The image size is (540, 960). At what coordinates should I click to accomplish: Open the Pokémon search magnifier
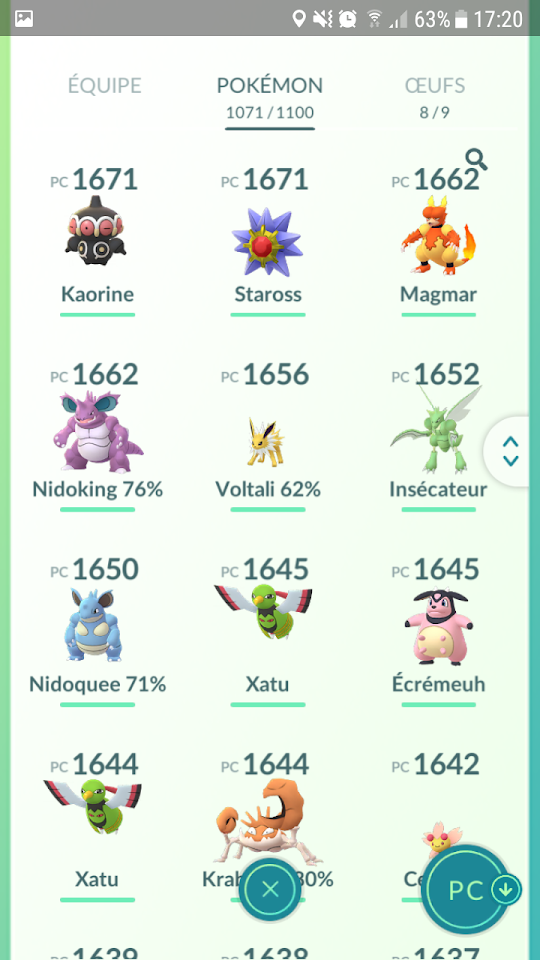tap(476, 160)
